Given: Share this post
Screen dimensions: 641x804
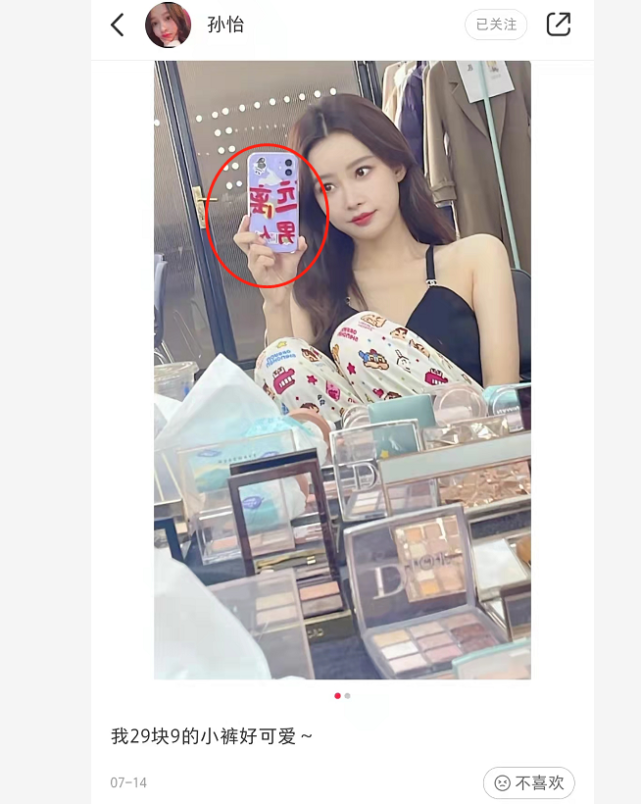Looking at the screenshot, I should click(558, 25).
